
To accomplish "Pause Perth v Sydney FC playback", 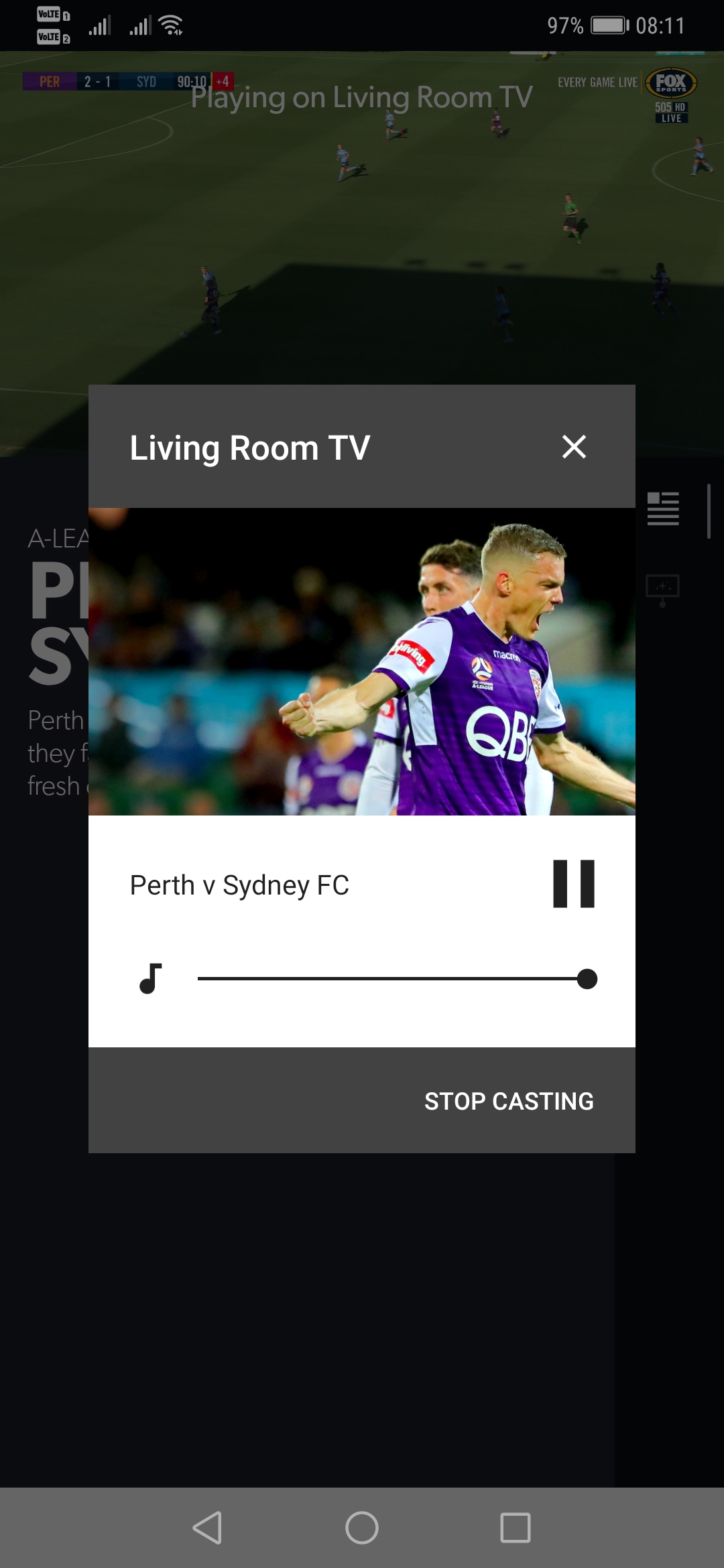I will [x=574, y=884].
